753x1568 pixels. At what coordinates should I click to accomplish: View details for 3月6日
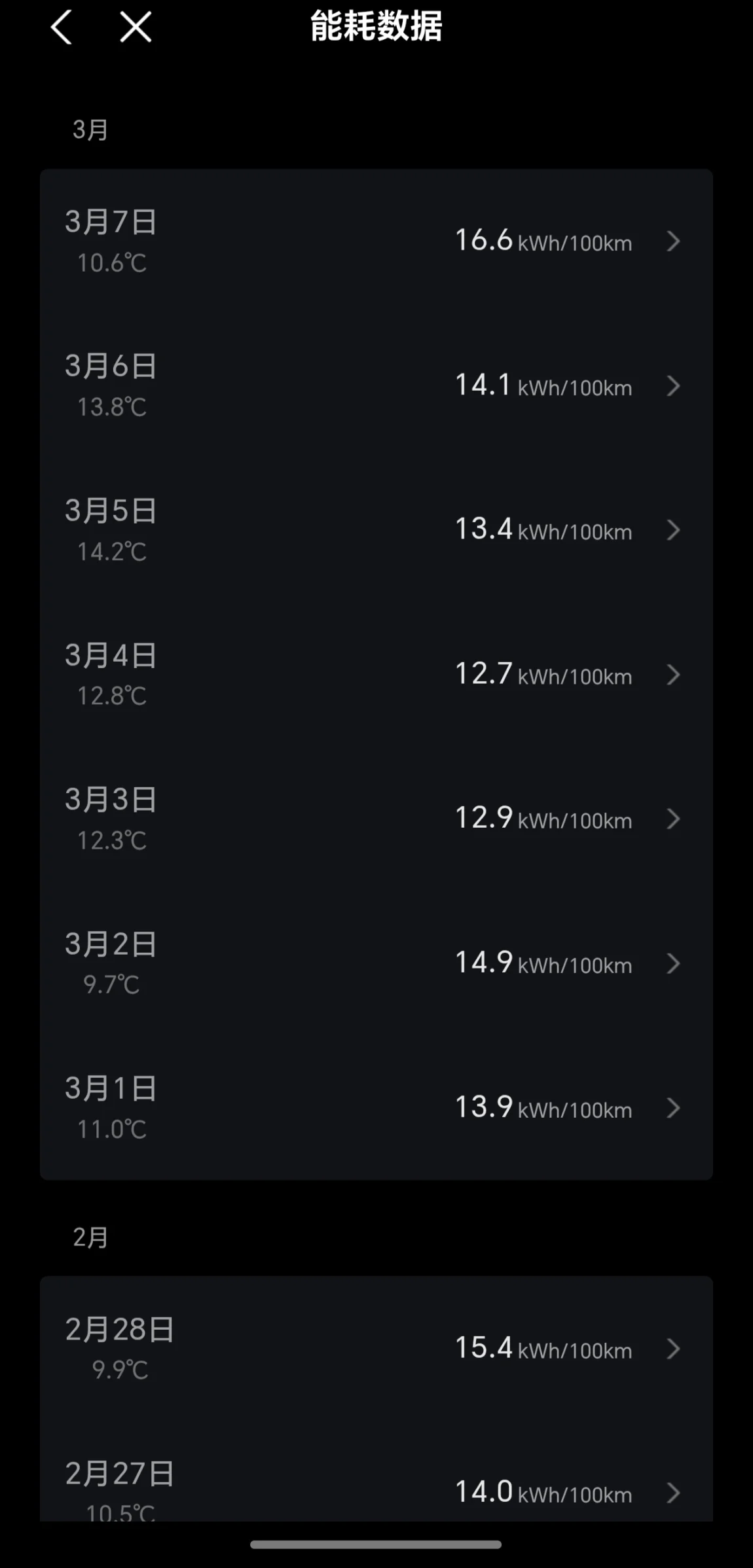(x=376, y=385)
